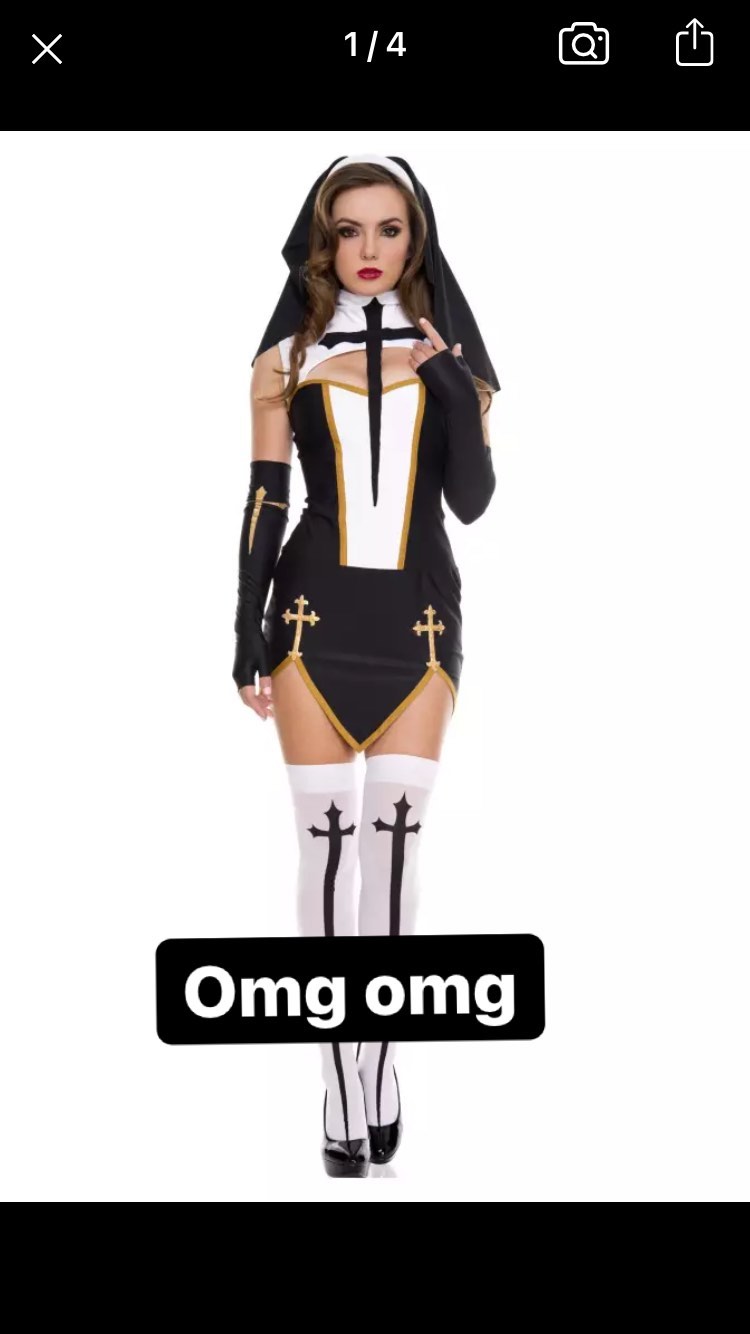Image resolution: width=750 pixels, height=1334 pixels.
Task: Close the image viewer
Action: tap(47, 49)
